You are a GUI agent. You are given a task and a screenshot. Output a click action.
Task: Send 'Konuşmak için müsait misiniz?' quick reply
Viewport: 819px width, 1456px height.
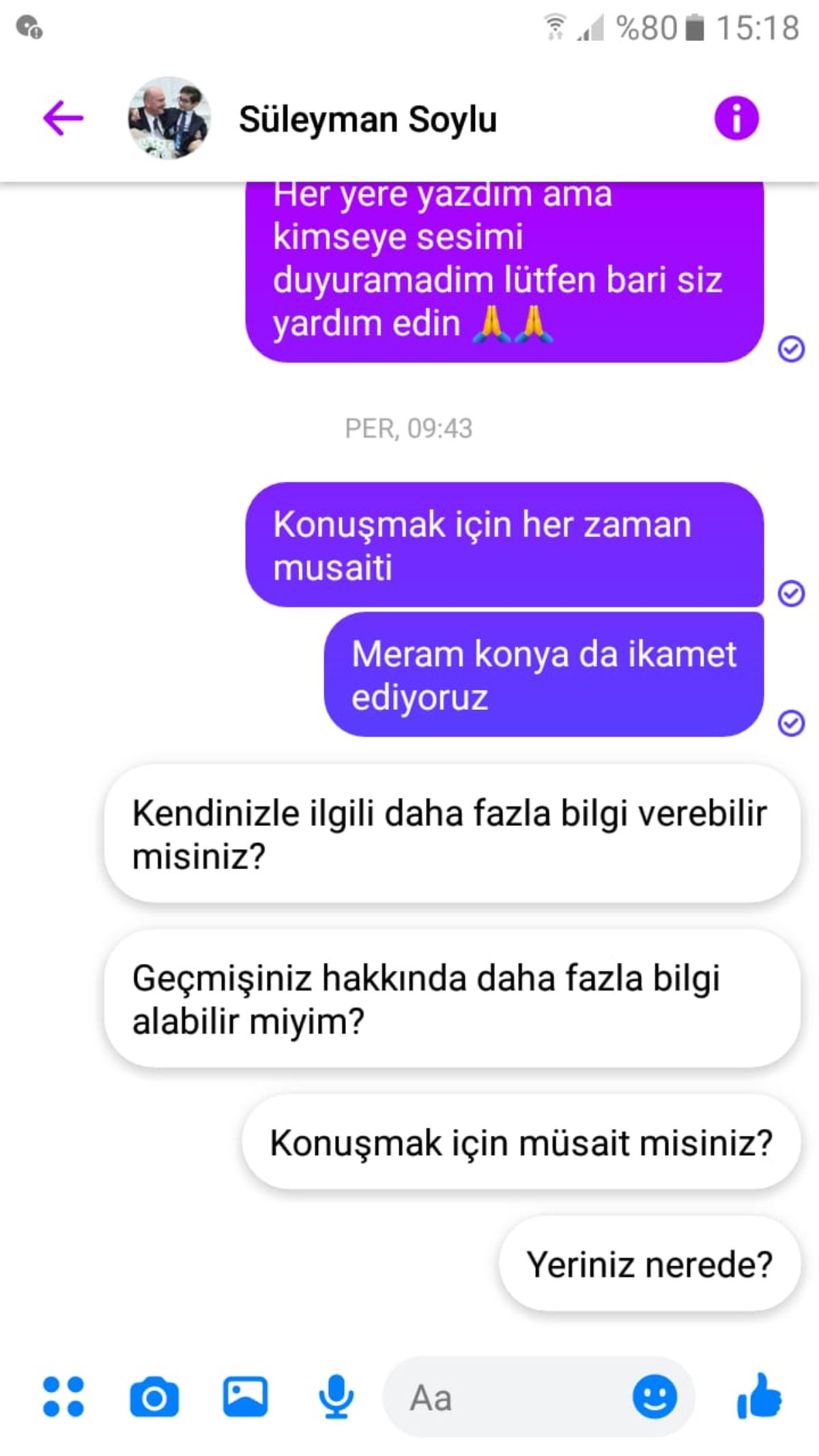pos(520,1143)
